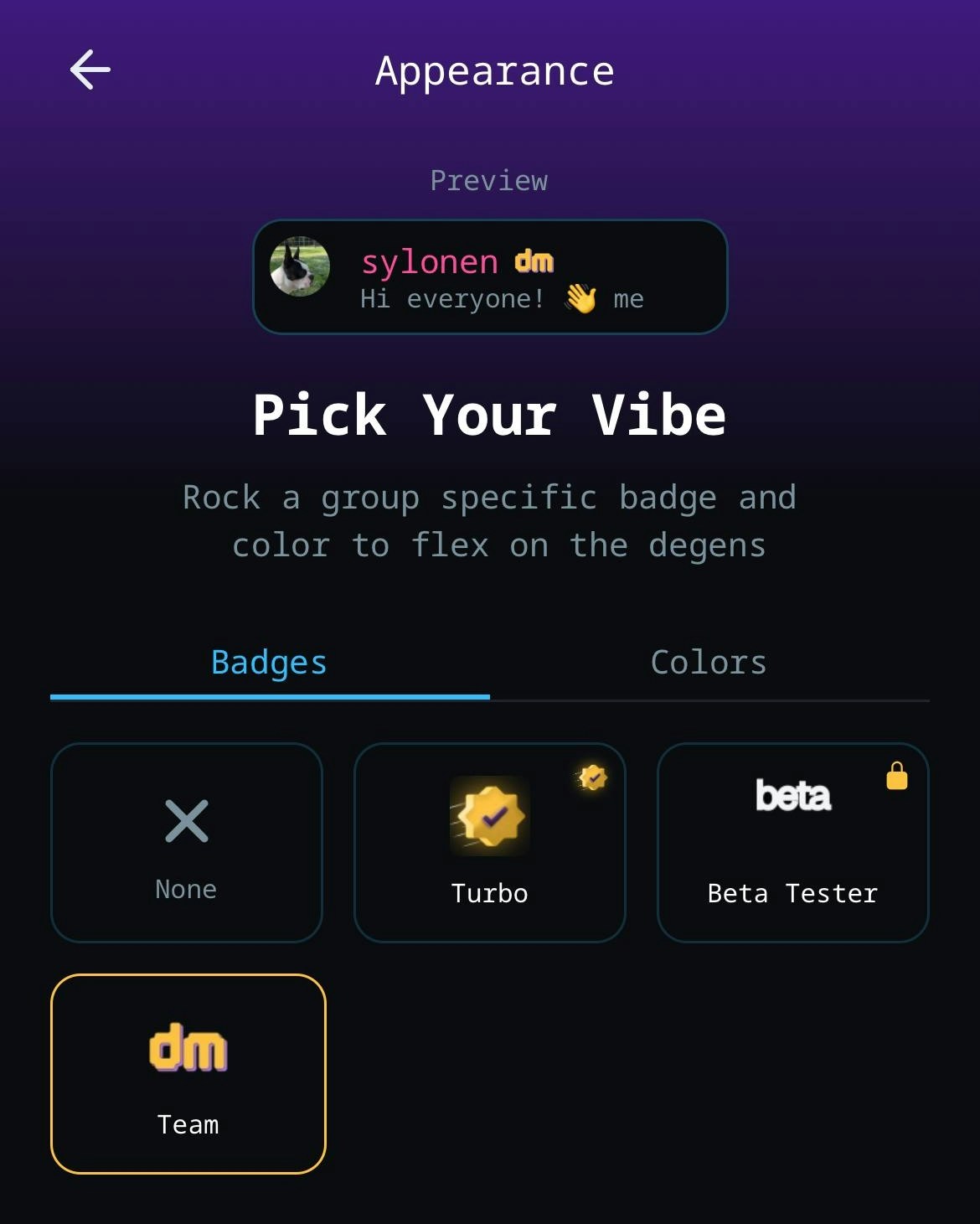Viewport: 980px width, 1224px height.
Task: Select the Turbo badge
Action: [489, 842]
